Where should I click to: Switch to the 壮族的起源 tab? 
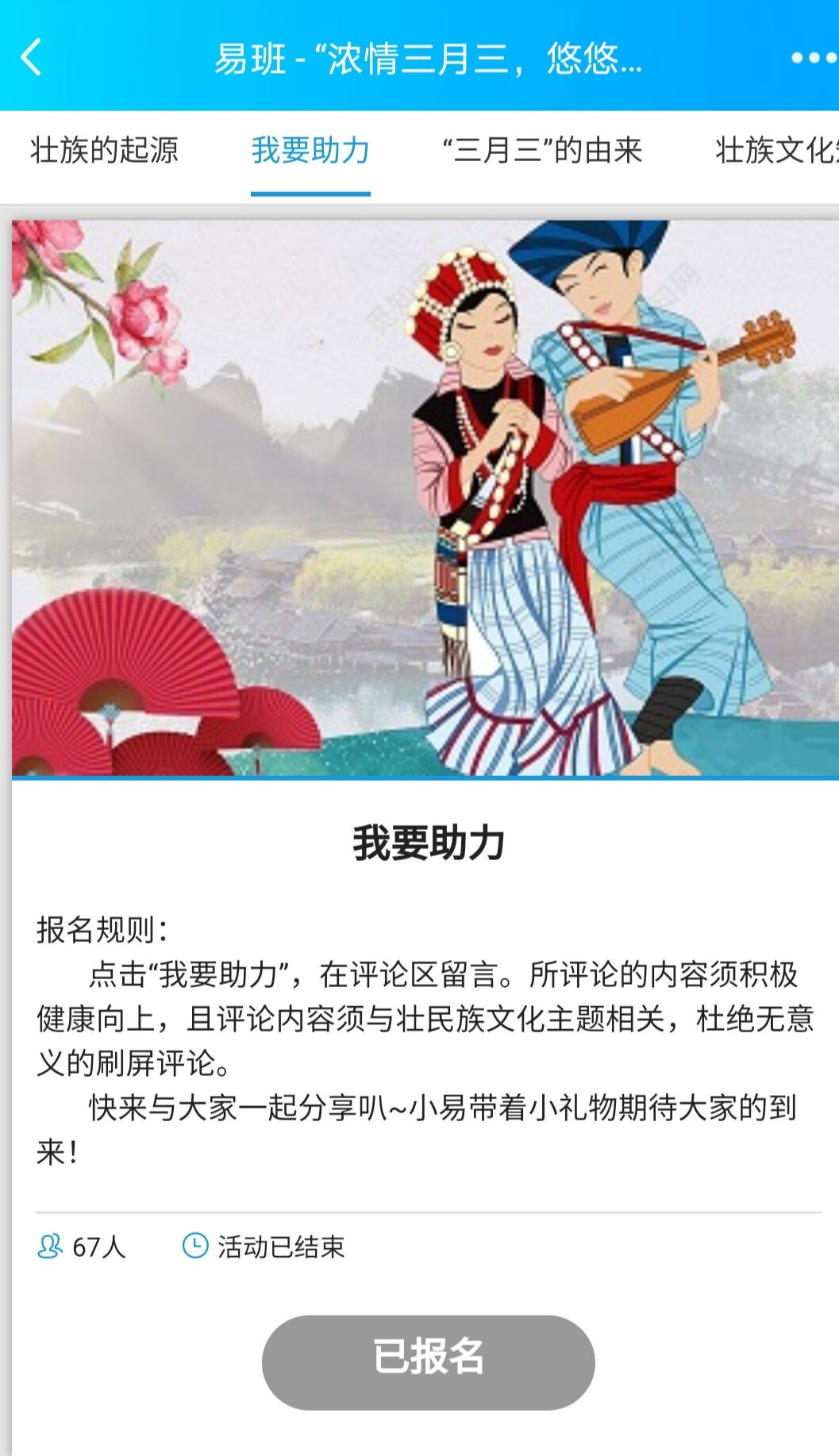click(104, 150)
